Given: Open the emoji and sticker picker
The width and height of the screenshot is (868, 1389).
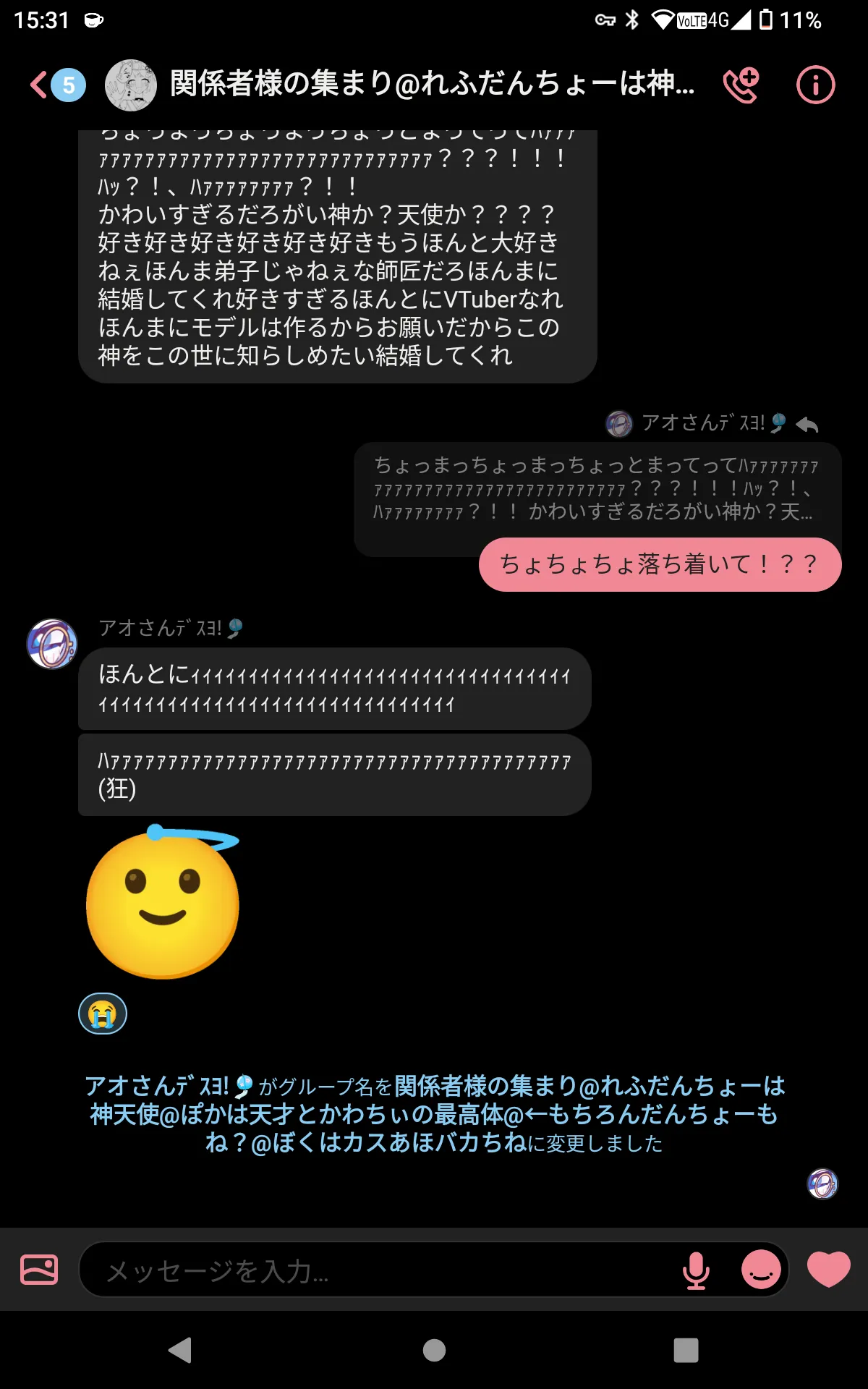Looking at the screenshot, I should [x=761, y=1270].
